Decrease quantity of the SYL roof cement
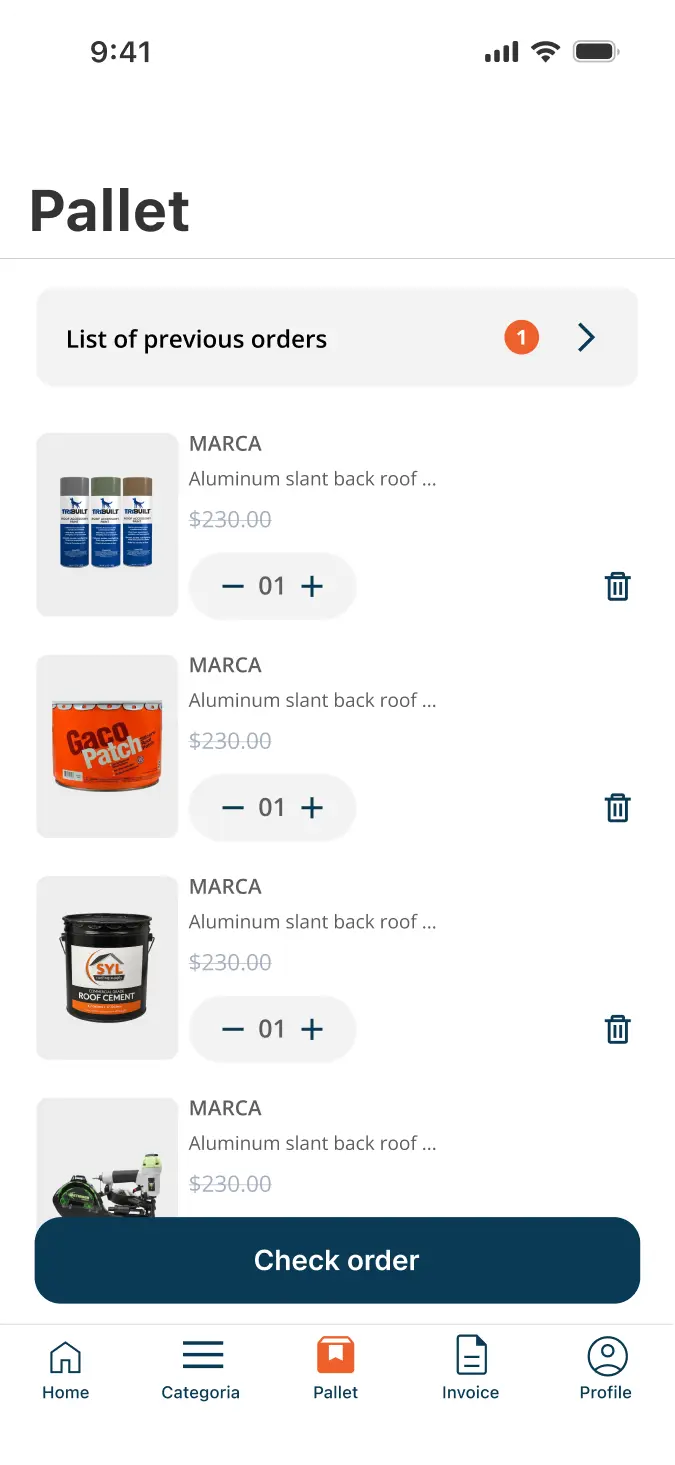This screenshot has width=675, height=1465. (x=233, y=1029)
